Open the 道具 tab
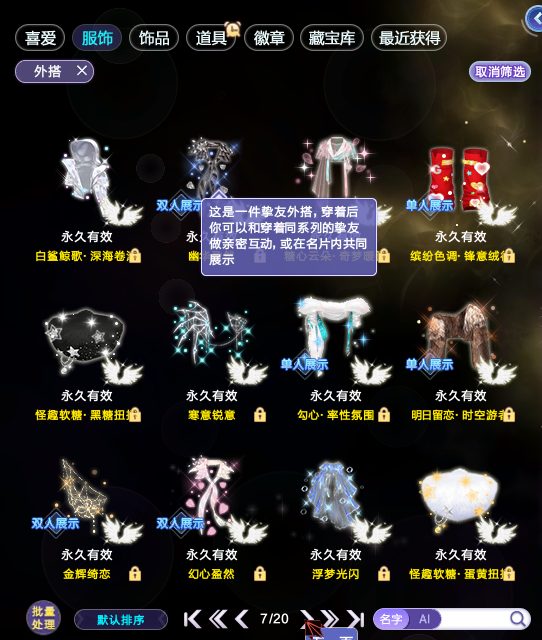Screen dimensions: 542x640 coord(211,38)
